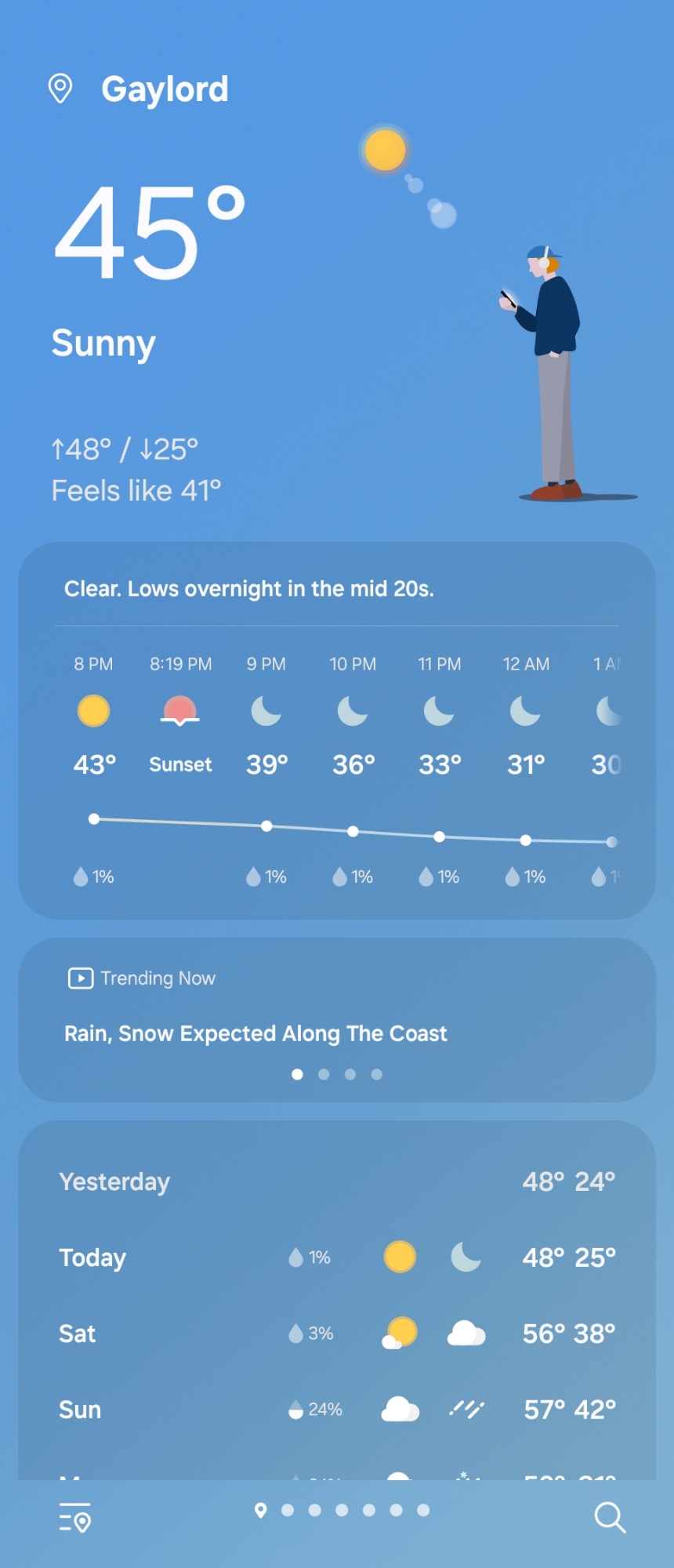Jump to the last location page dot

(423, 1510)
